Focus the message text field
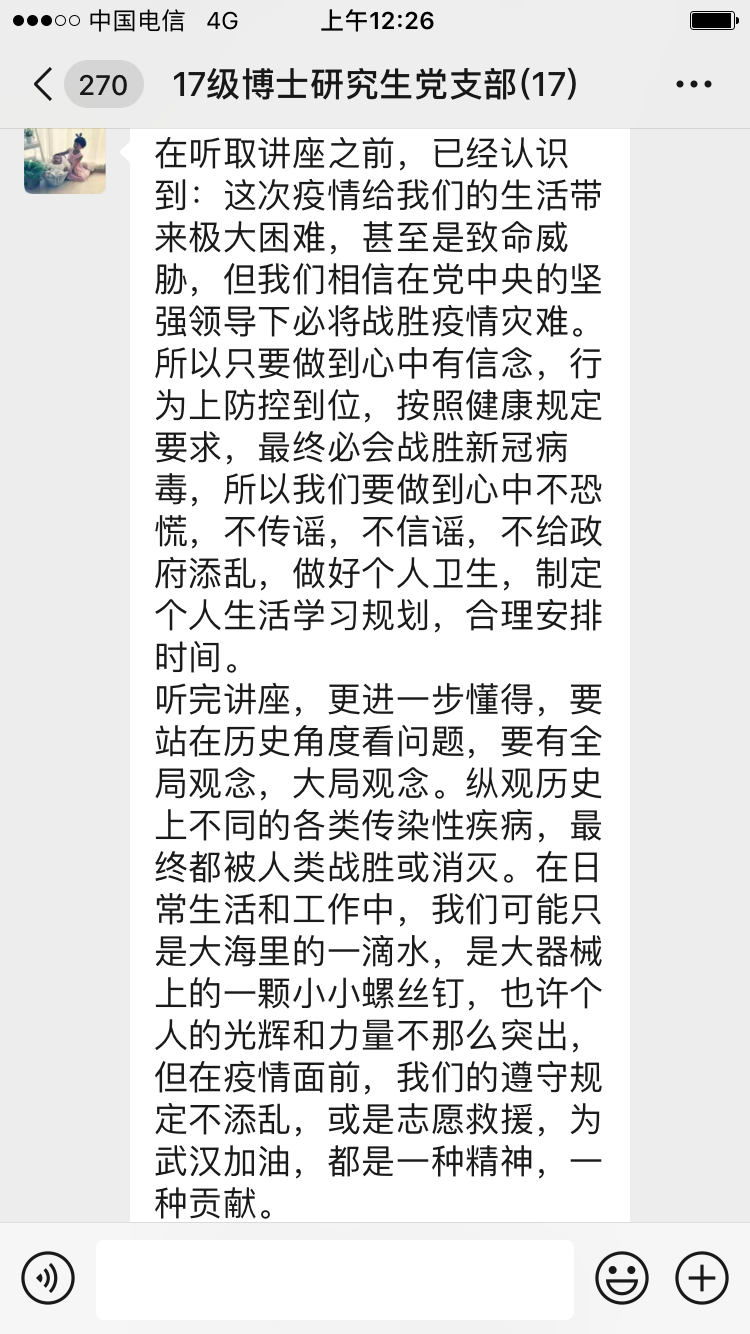Image resolution: width=750 pixels, height=1334 pixels. [x=335, y=1278]
